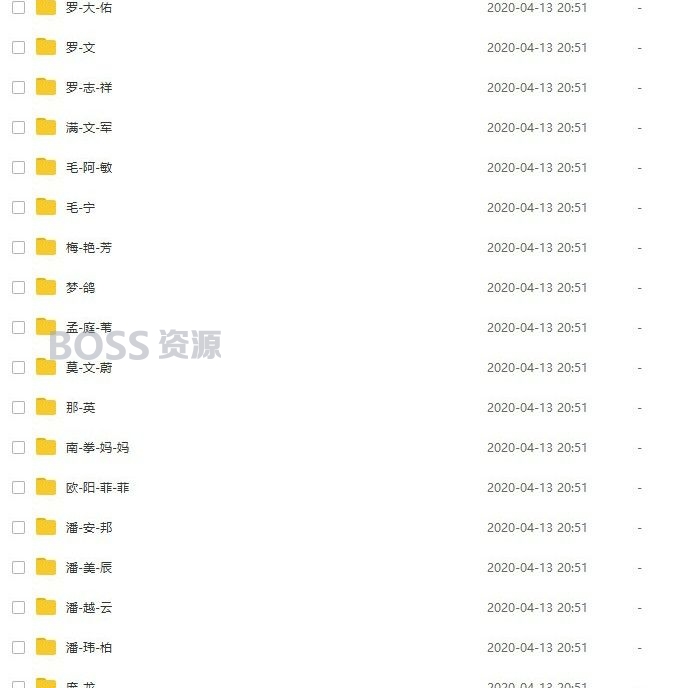Tick the checkbox next to 满-文-军

pos(18,127)
